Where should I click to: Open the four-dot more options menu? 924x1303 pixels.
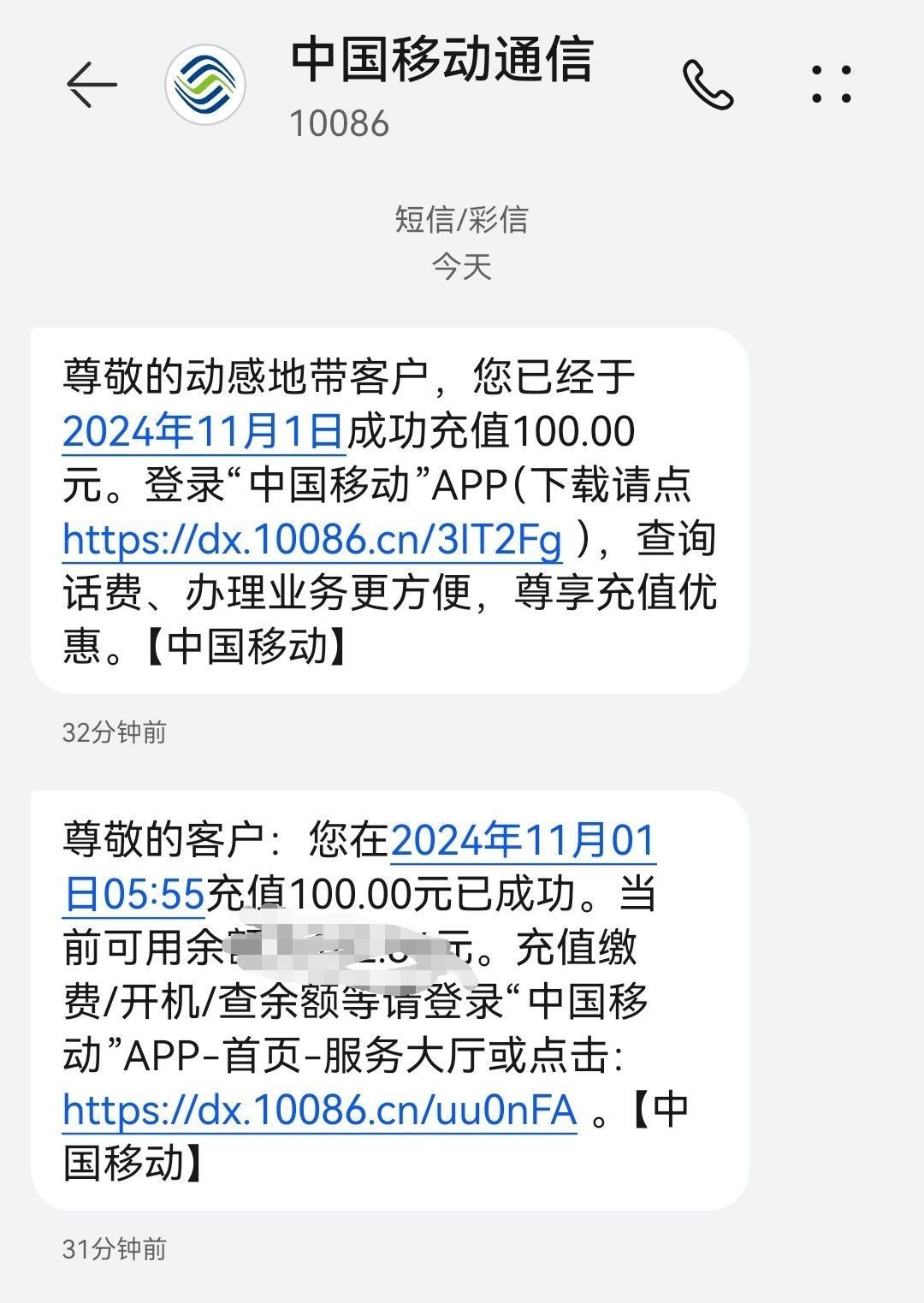coord(831,85)
